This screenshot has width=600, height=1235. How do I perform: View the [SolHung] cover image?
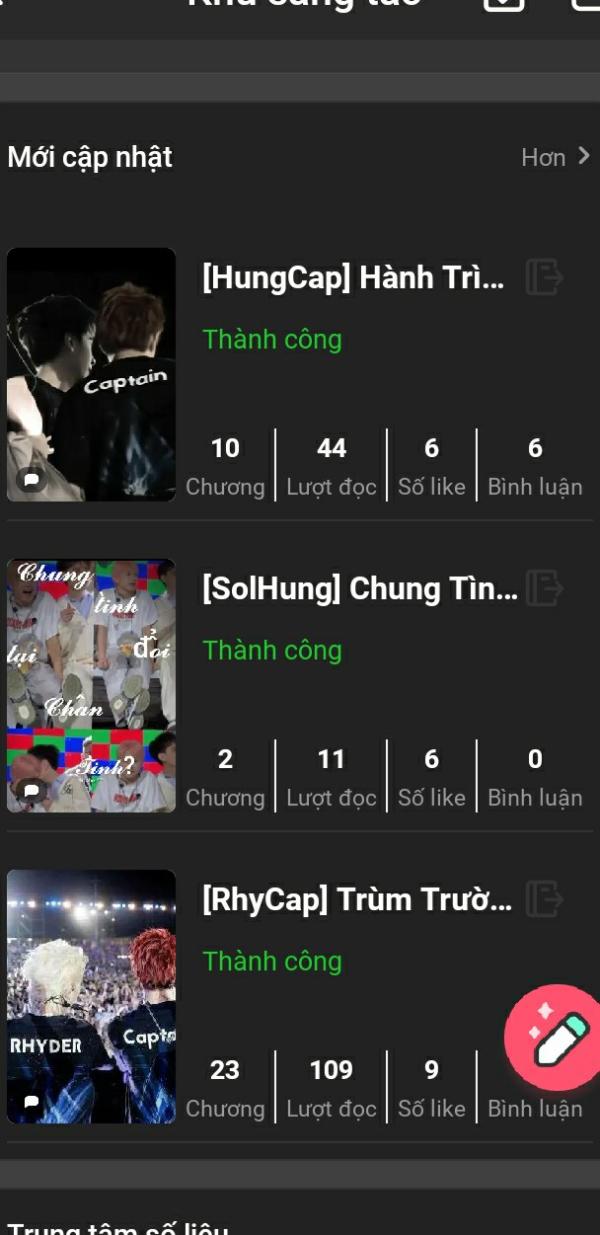tap(91, 686)
